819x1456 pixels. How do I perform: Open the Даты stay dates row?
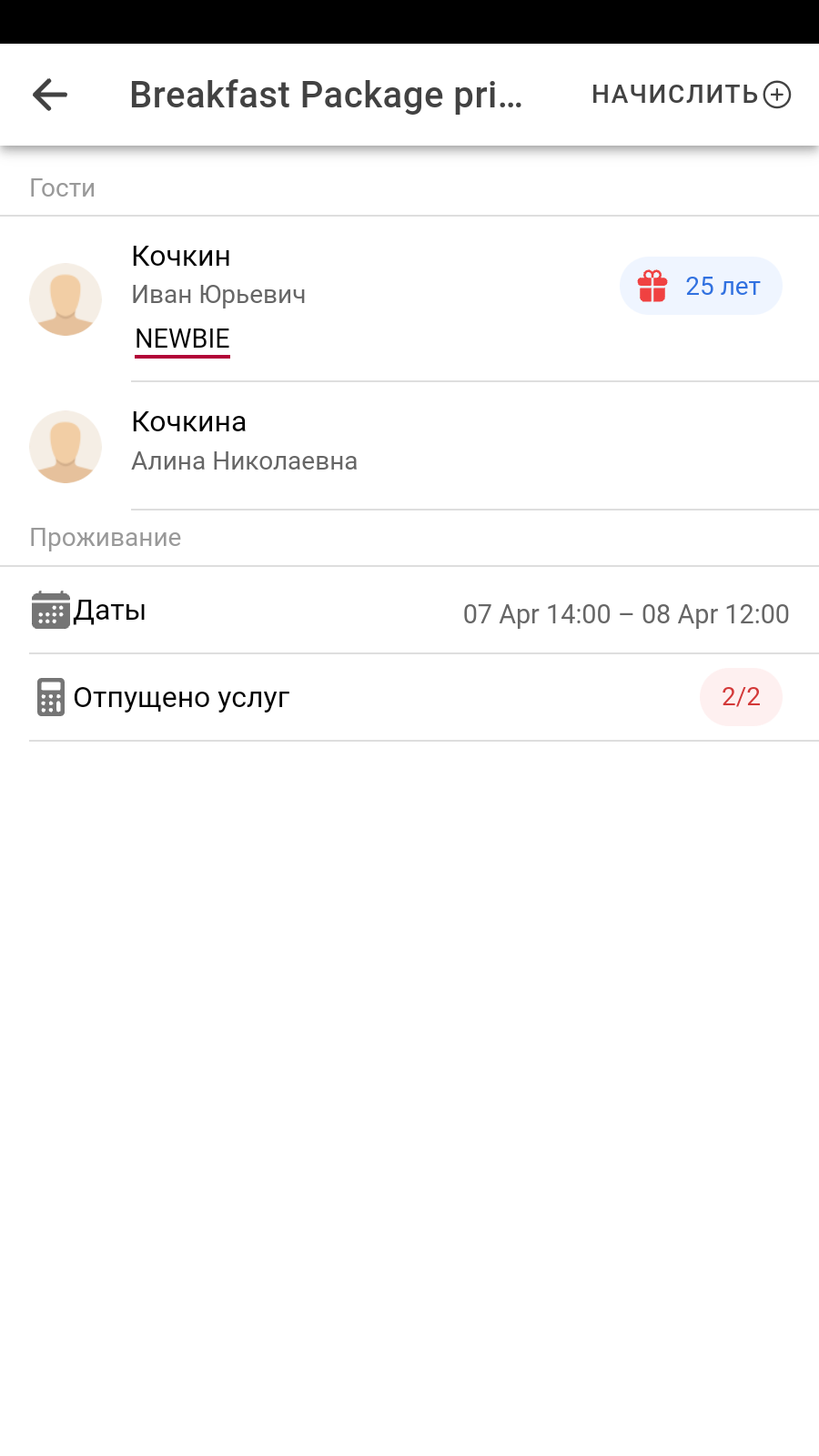409,611
